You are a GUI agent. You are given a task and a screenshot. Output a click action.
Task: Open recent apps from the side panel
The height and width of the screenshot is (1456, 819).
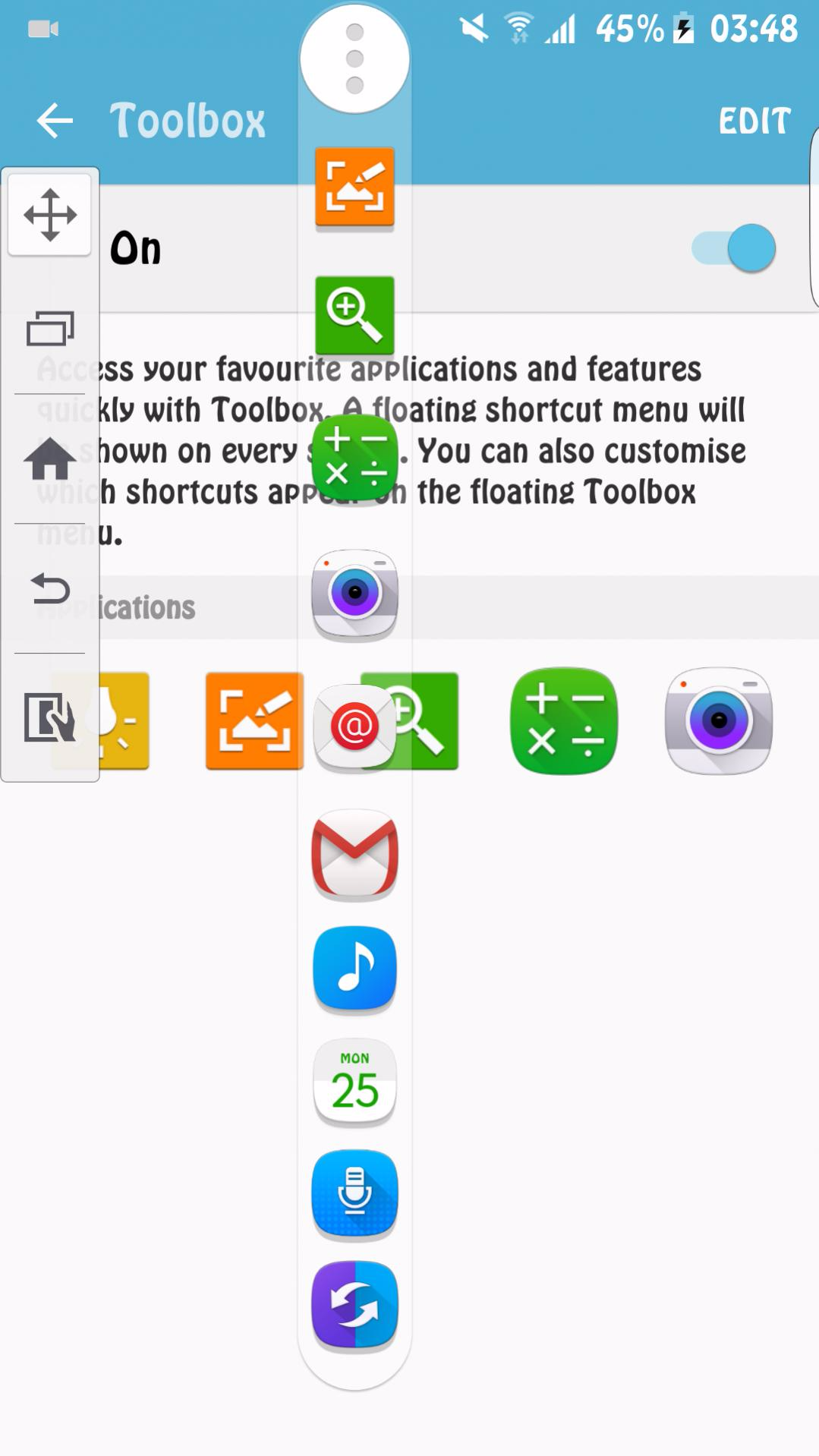pyautogui.click(x=50, y=328)
